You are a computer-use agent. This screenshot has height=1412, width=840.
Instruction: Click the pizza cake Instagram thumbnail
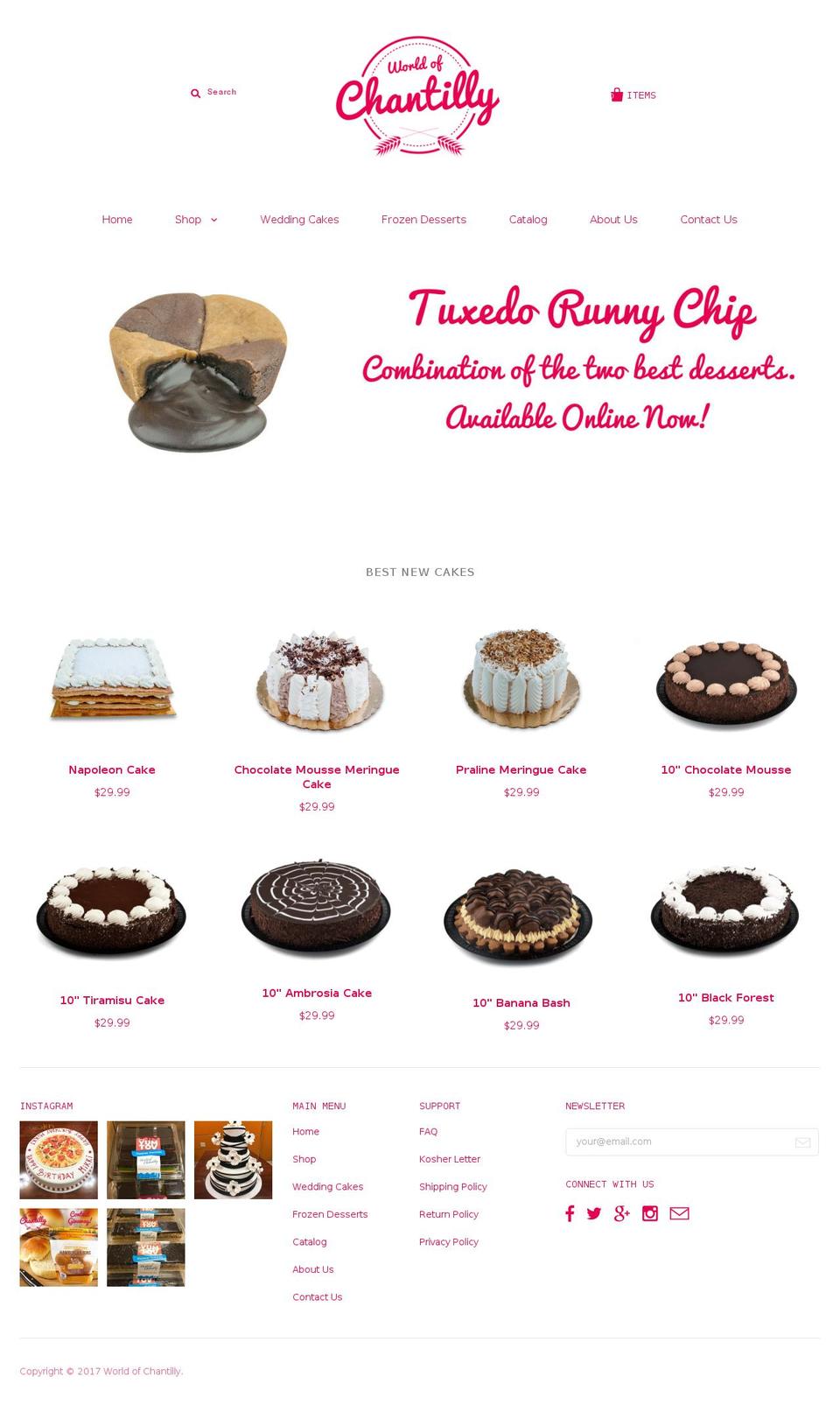58,1159
